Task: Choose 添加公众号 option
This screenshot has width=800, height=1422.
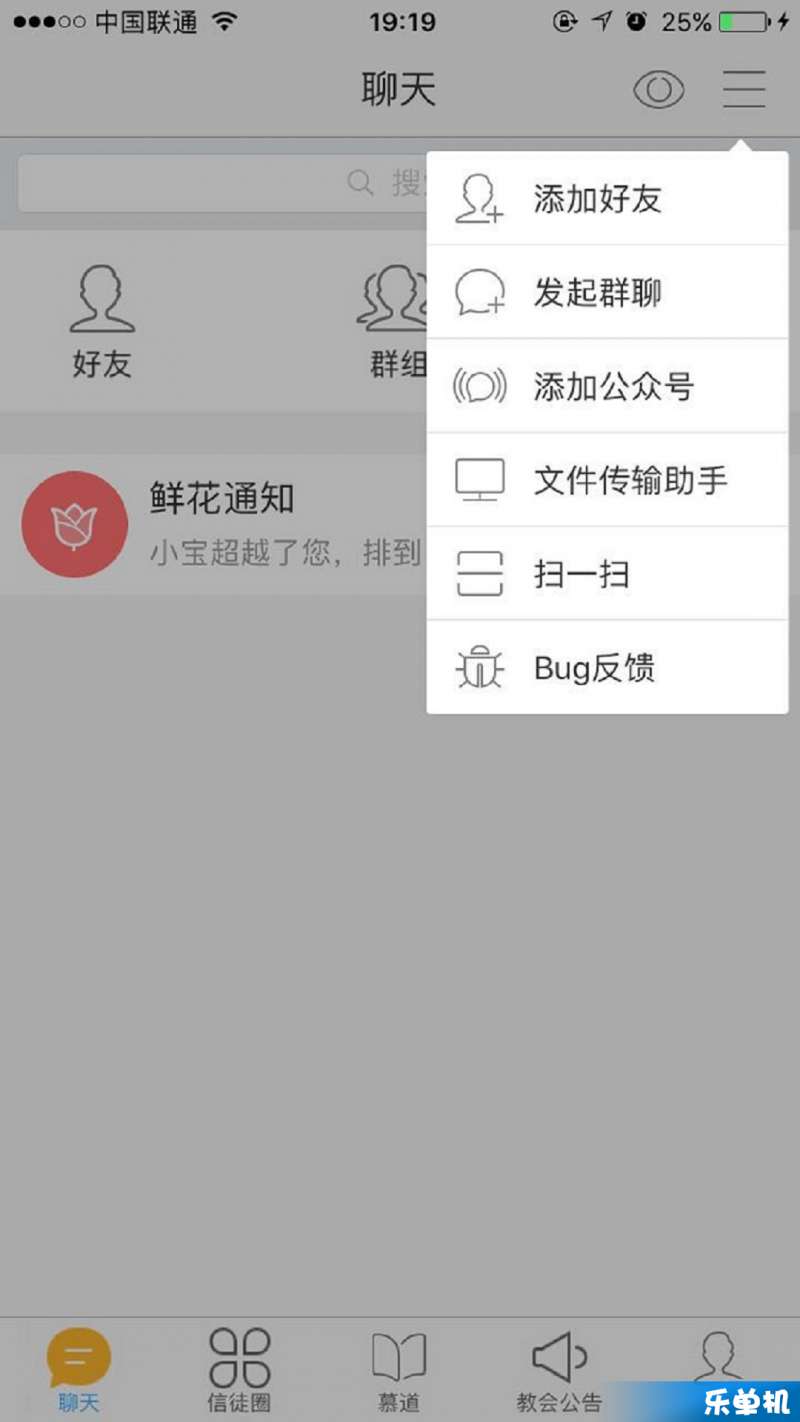Action: 607,386
